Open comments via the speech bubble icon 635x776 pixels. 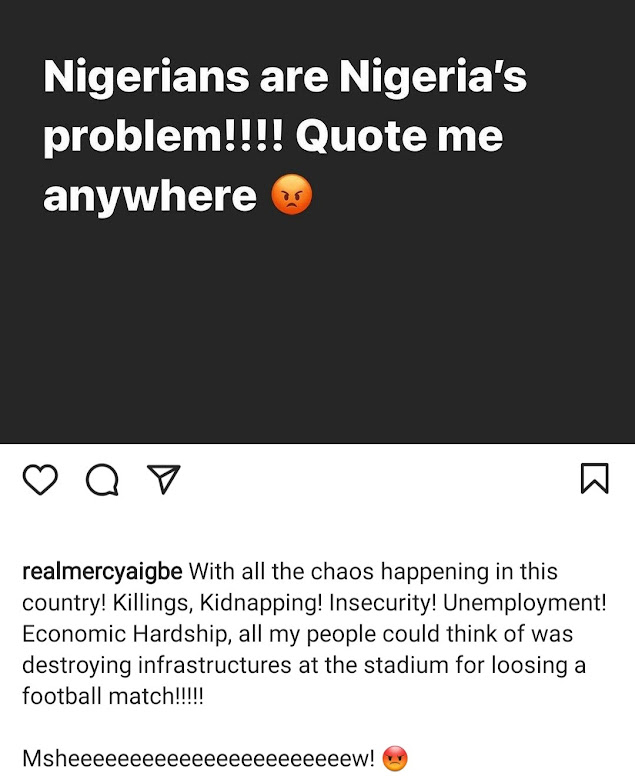102,480
